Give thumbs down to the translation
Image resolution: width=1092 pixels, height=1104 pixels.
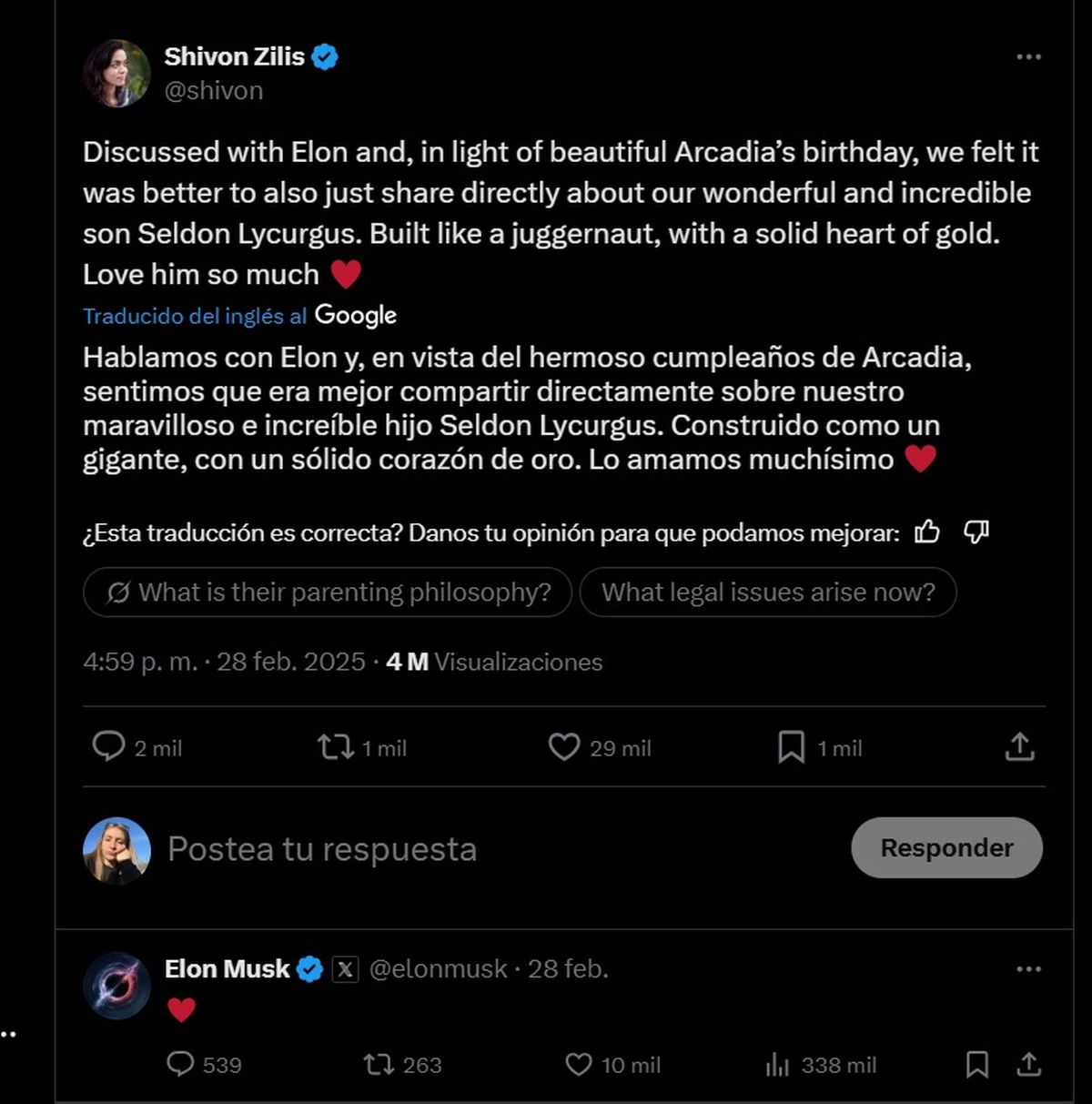coord(975,532)
